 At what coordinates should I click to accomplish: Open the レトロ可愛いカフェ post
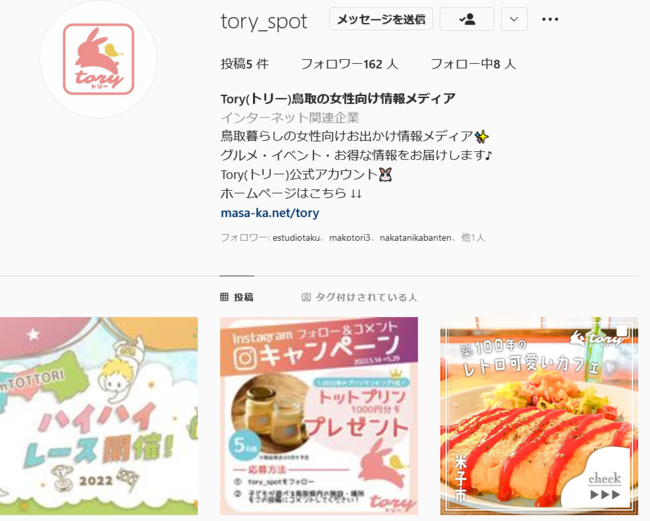coord(539,416)
